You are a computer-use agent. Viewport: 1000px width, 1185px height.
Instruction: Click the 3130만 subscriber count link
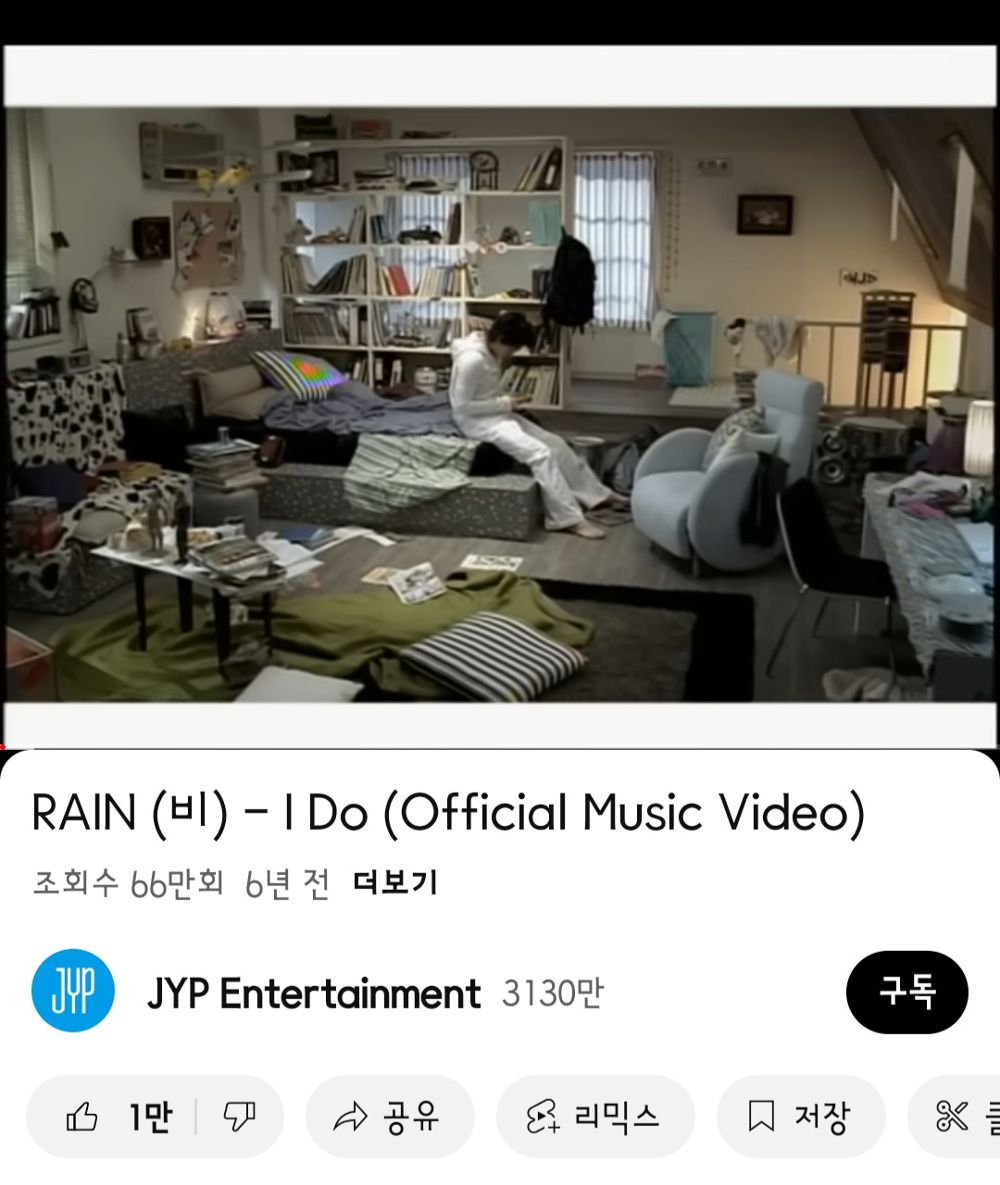[552, 992]
